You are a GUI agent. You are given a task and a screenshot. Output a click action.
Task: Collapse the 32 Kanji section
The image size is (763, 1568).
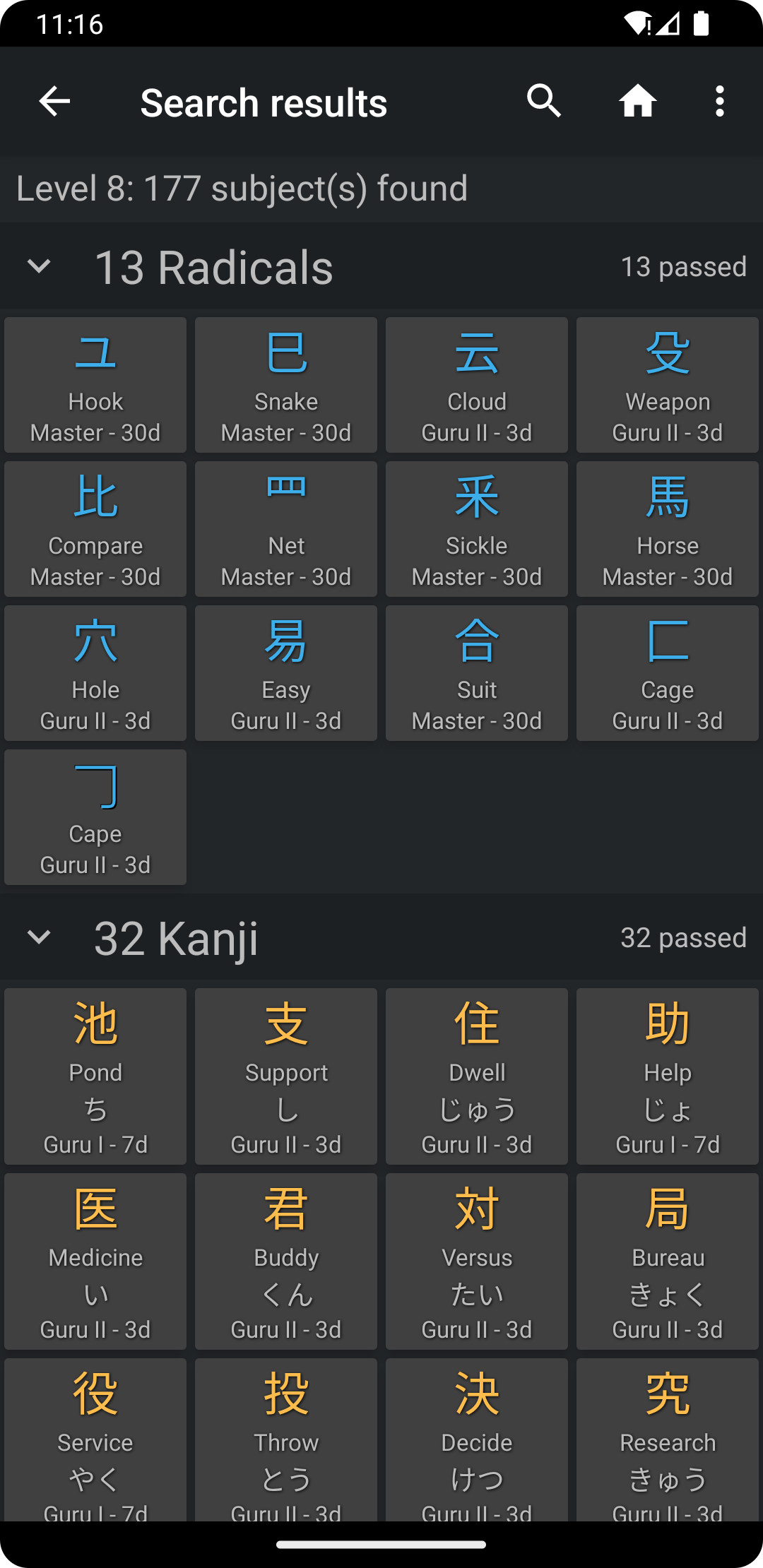39,938
